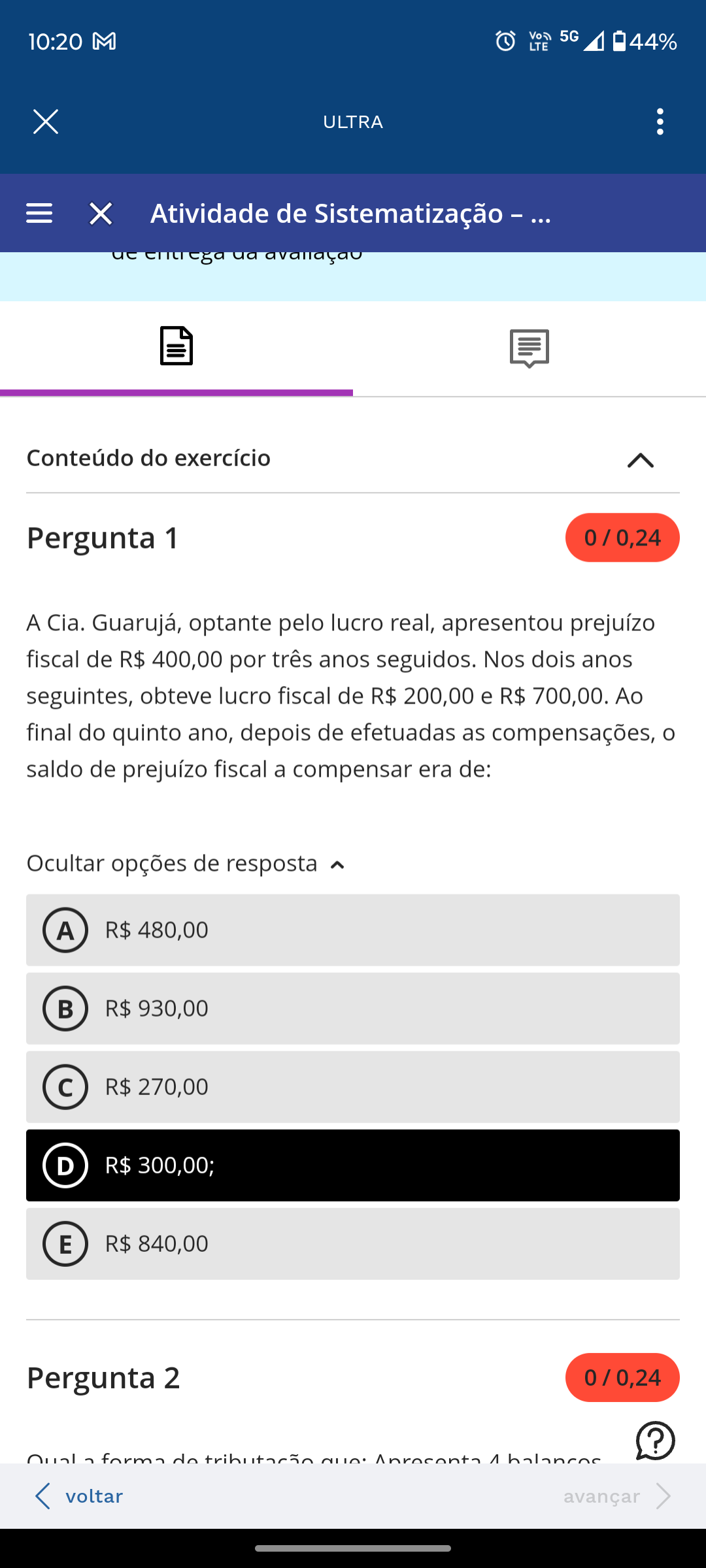The image size is (706, 1568).
Task: Open the three-dot overflow menu
Action: point(660,122)
